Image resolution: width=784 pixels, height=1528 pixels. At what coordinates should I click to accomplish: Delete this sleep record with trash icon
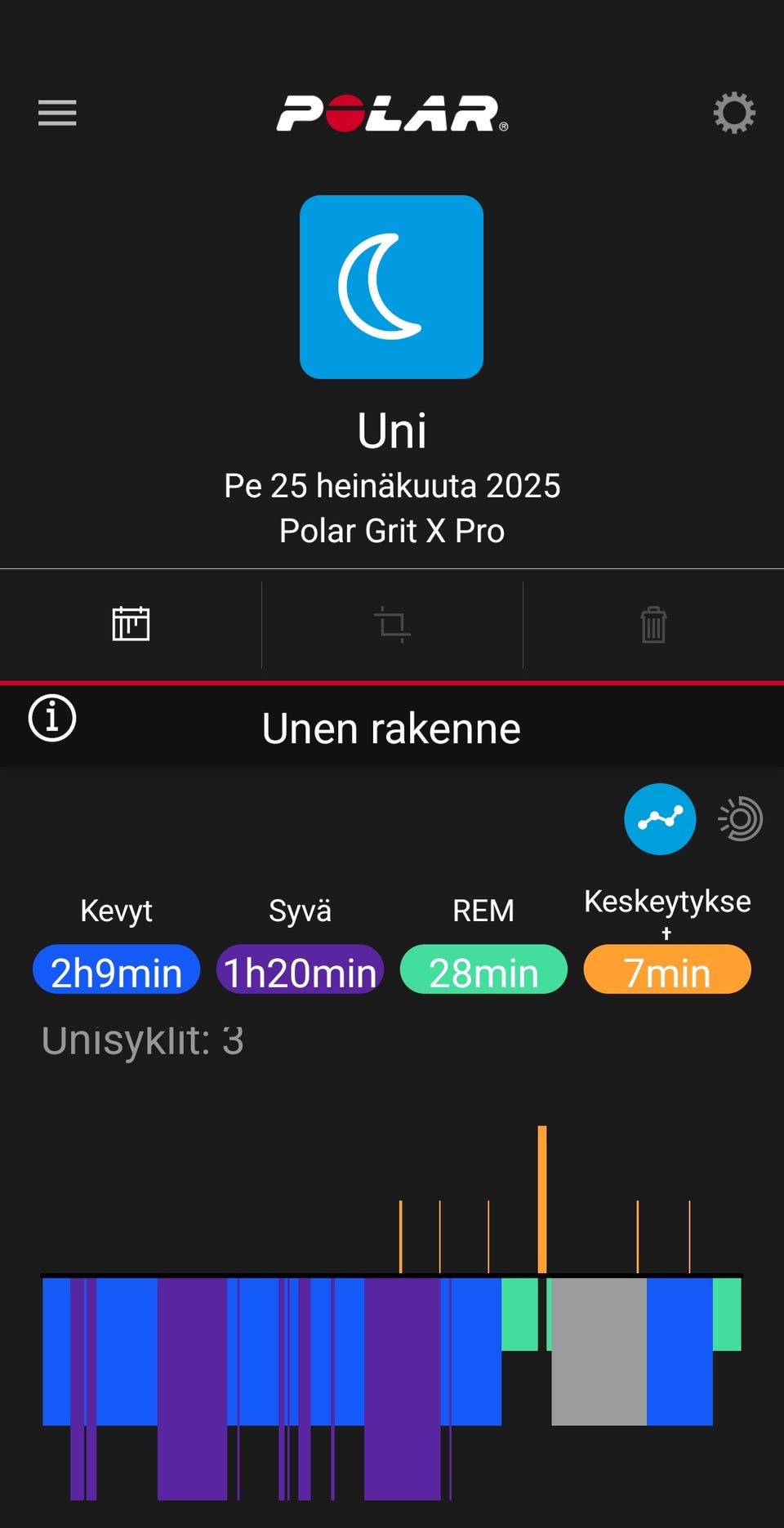[653, 625]
